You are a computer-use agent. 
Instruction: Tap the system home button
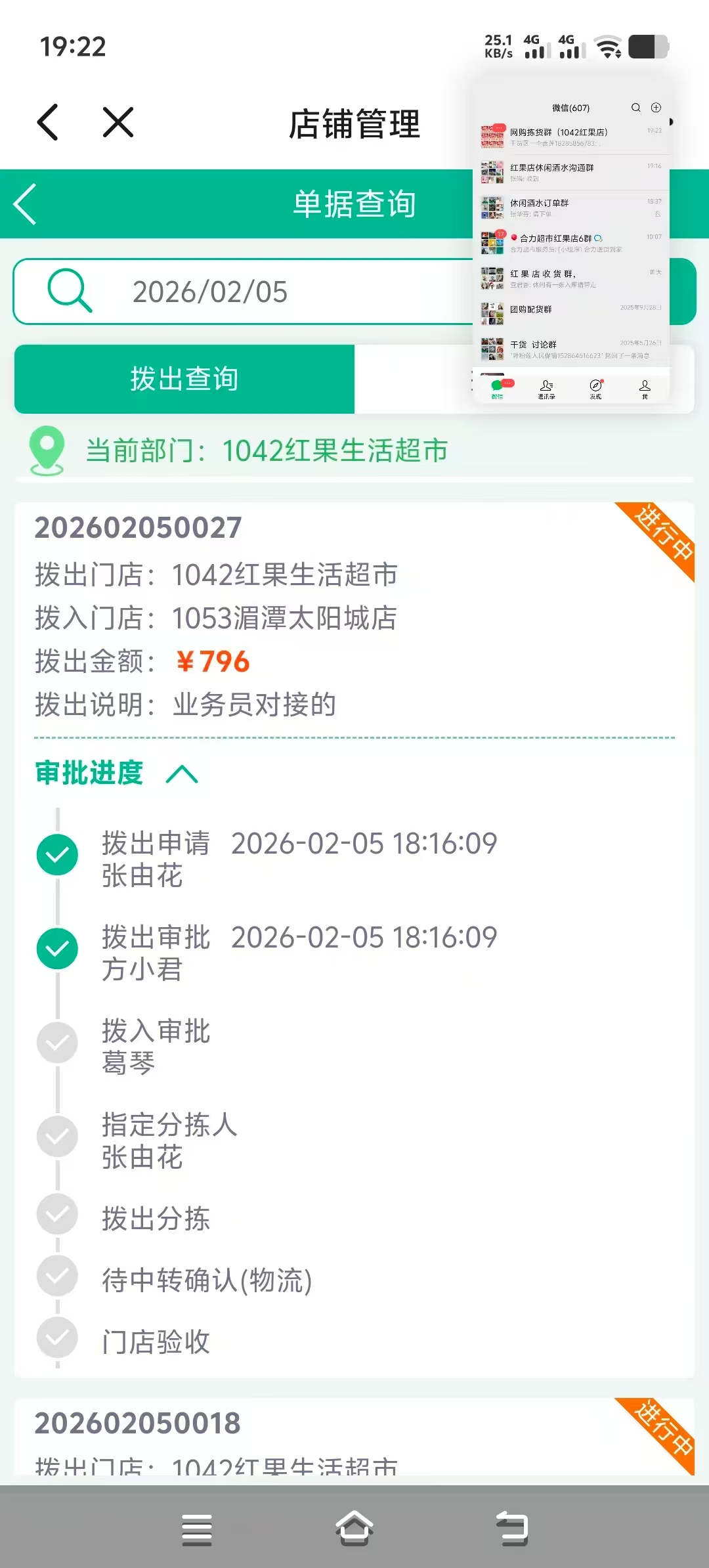tap(354, 1529)
